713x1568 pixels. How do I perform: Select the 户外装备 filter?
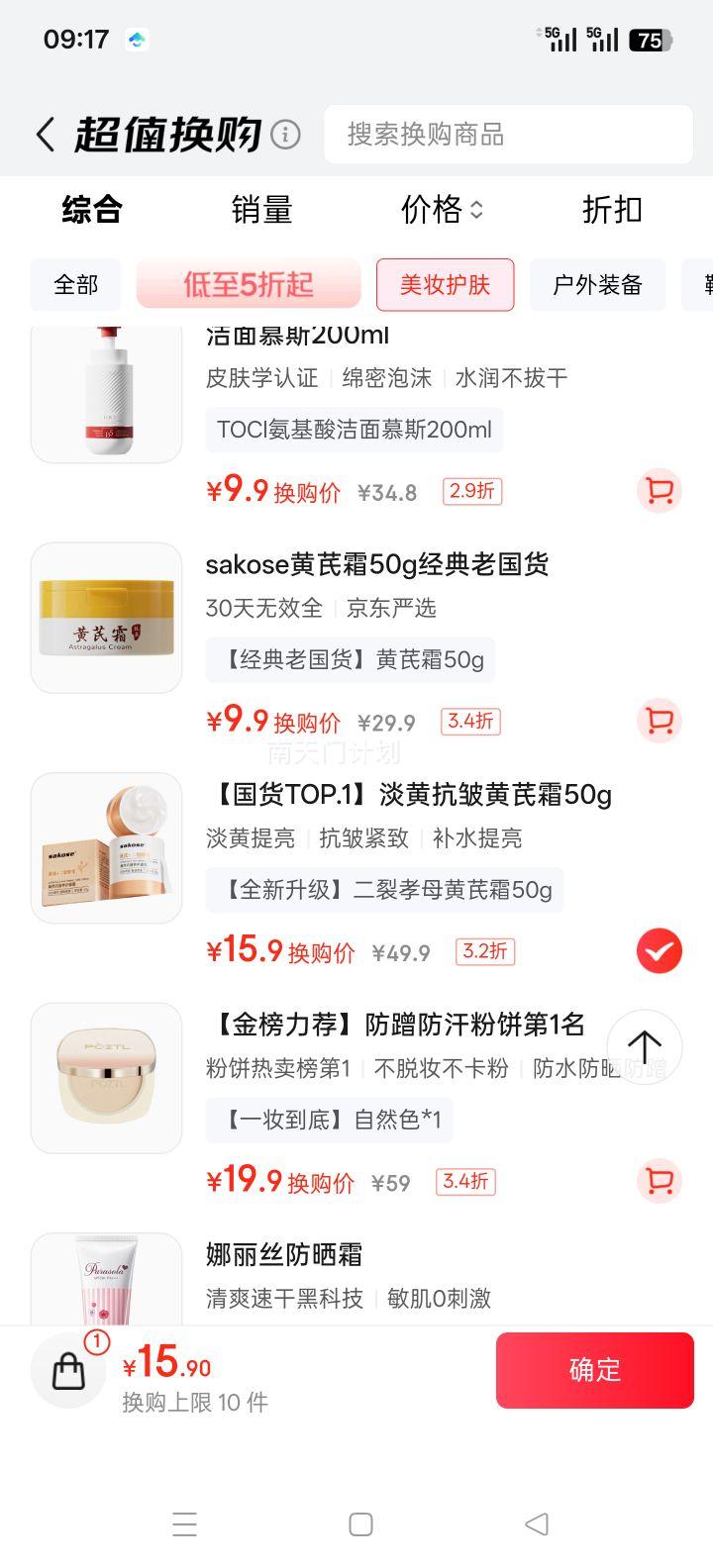[598, 285]
